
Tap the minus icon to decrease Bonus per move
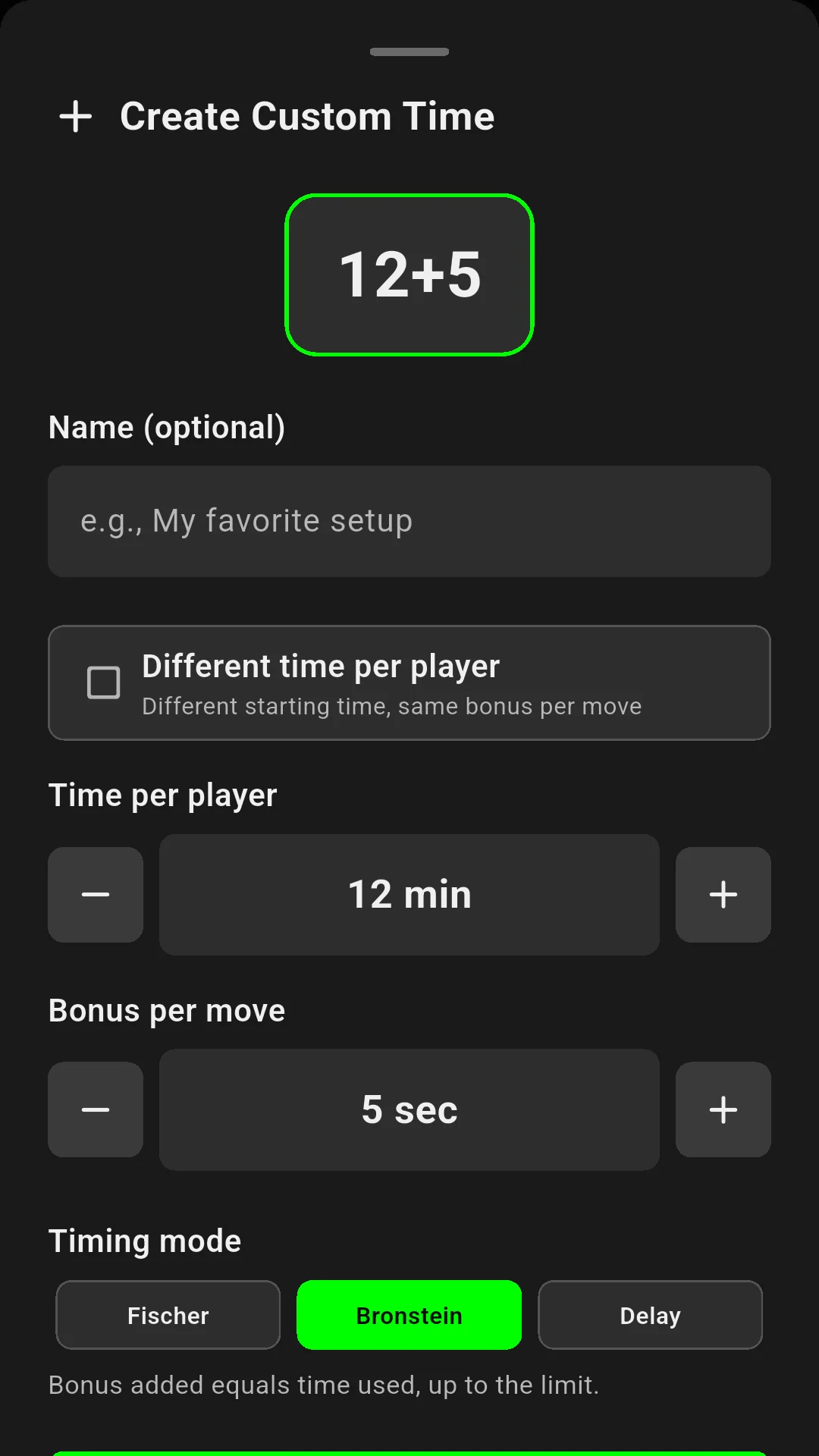coord(95,1109)
